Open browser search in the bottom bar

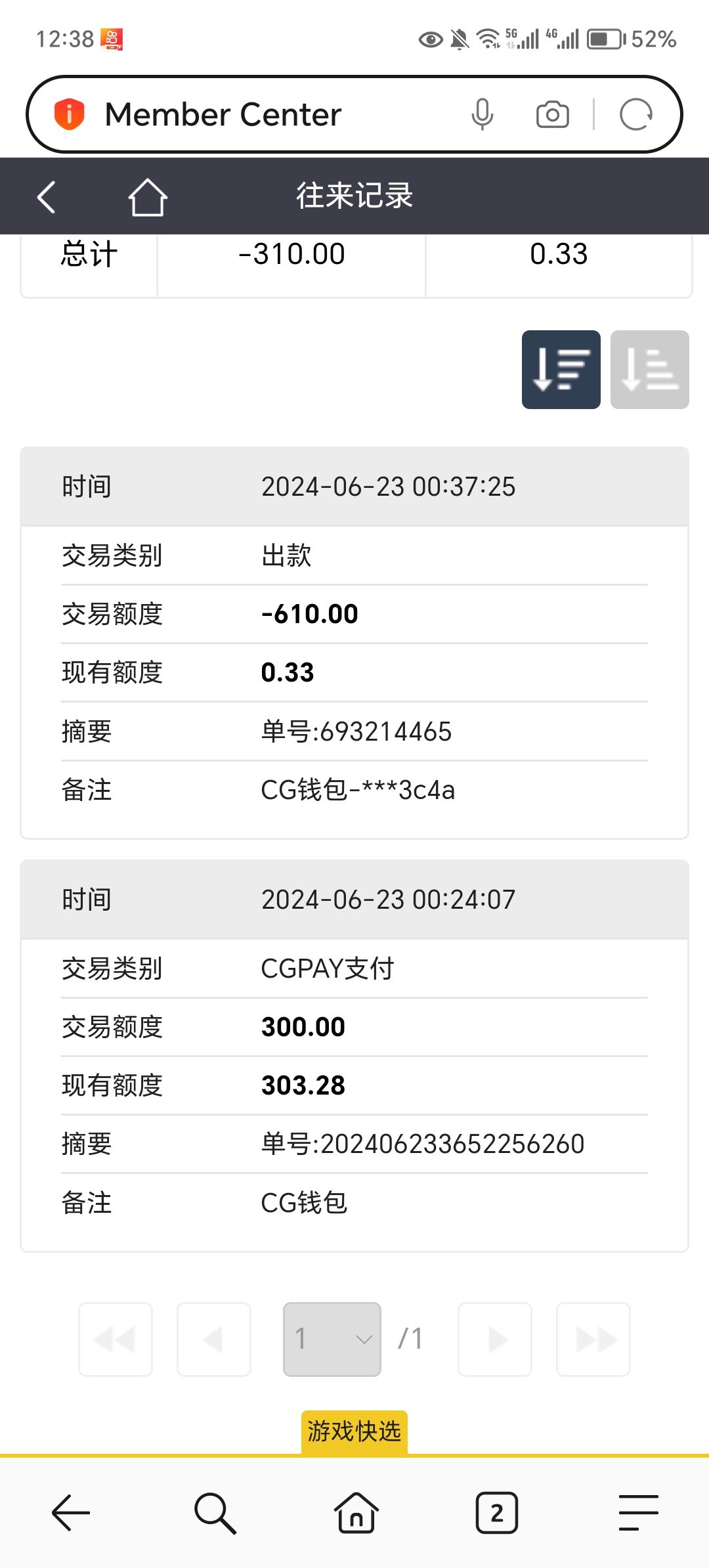pos(214,1513)
